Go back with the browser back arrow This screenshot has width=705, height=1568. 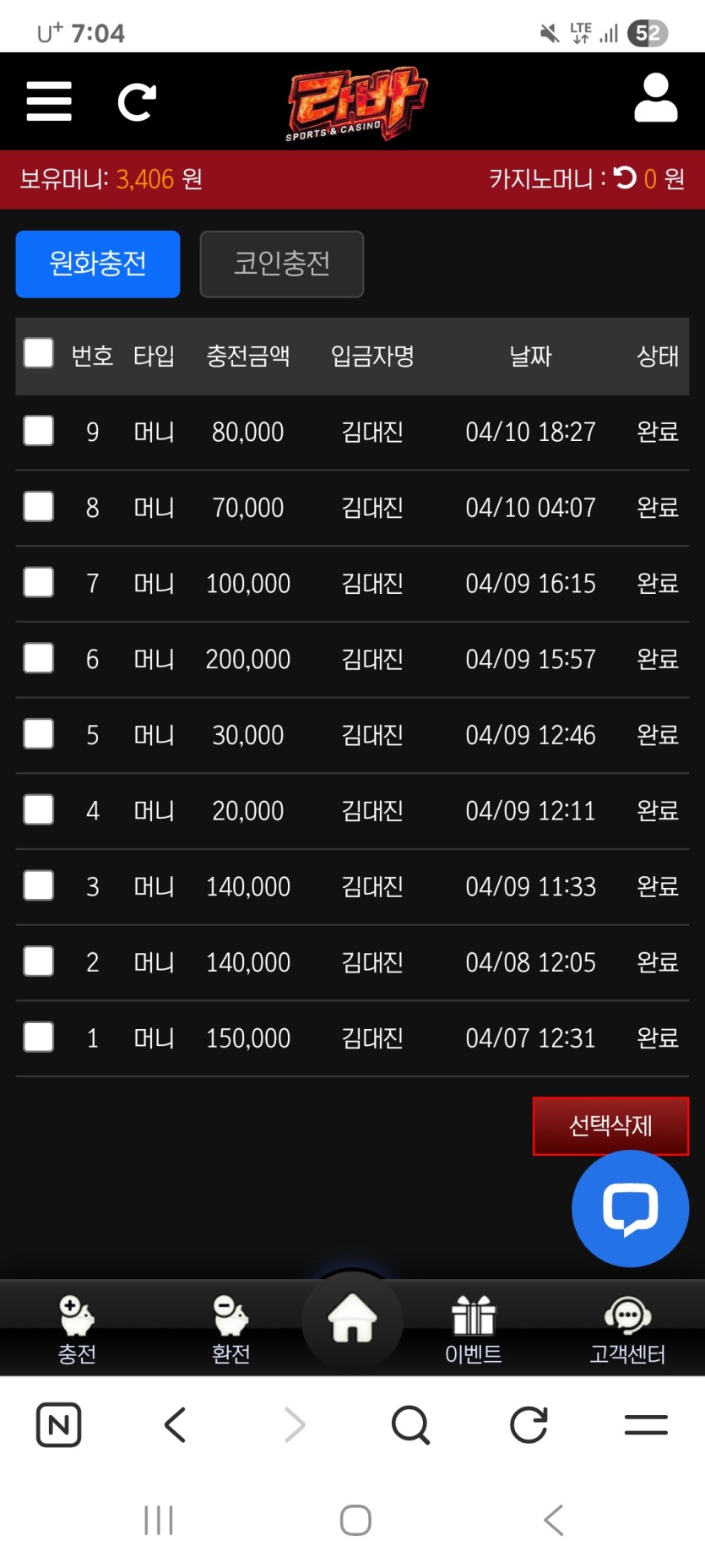coord(175,1425)
